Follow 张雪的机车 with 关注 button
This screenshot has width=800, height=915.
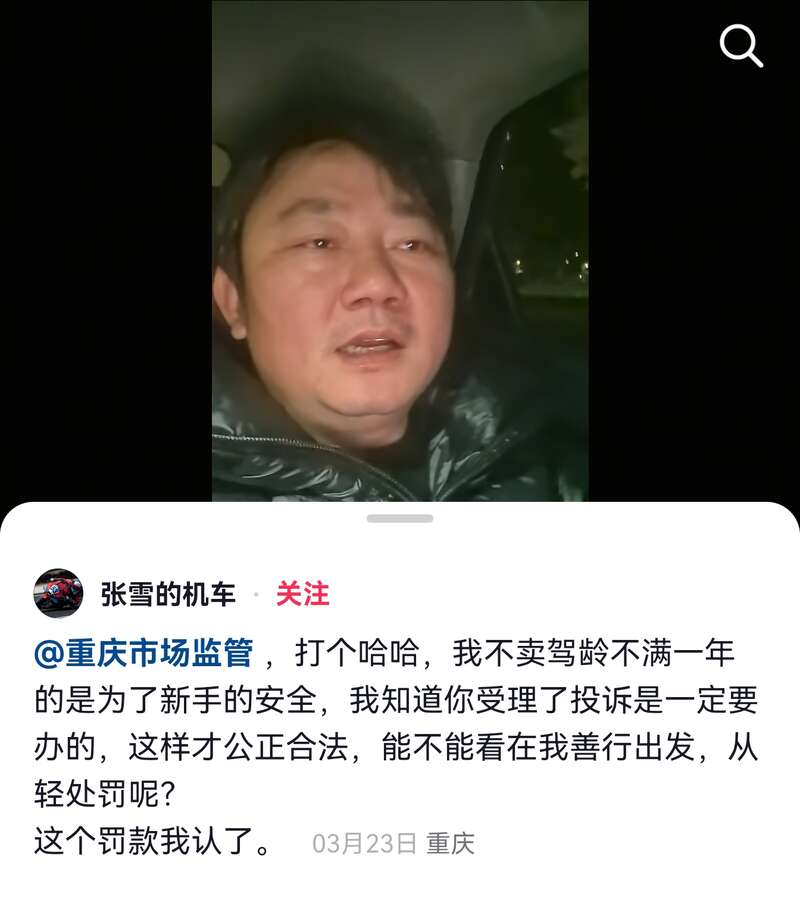click(x=302, y=594)
